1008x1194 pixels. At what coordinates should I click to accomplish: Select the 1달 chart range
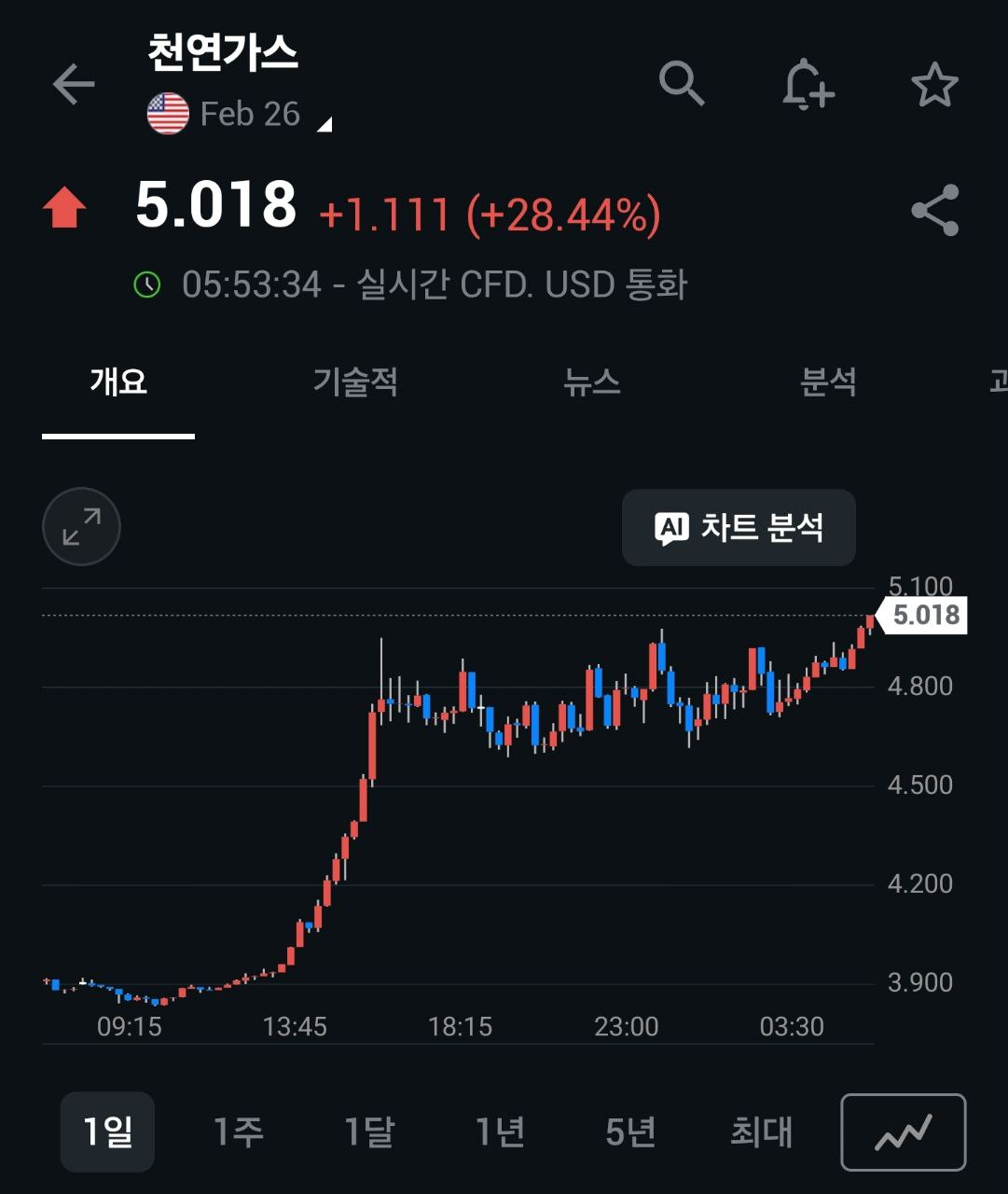[369, 1132]
